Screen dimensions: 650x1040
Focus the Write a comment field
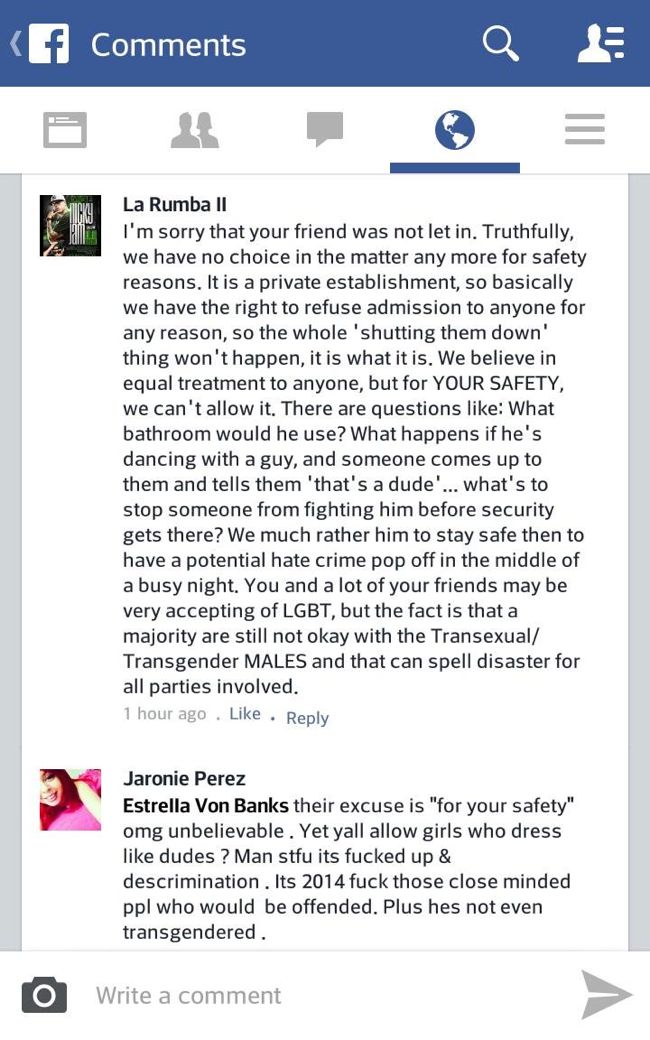click(x=325, y=996)
